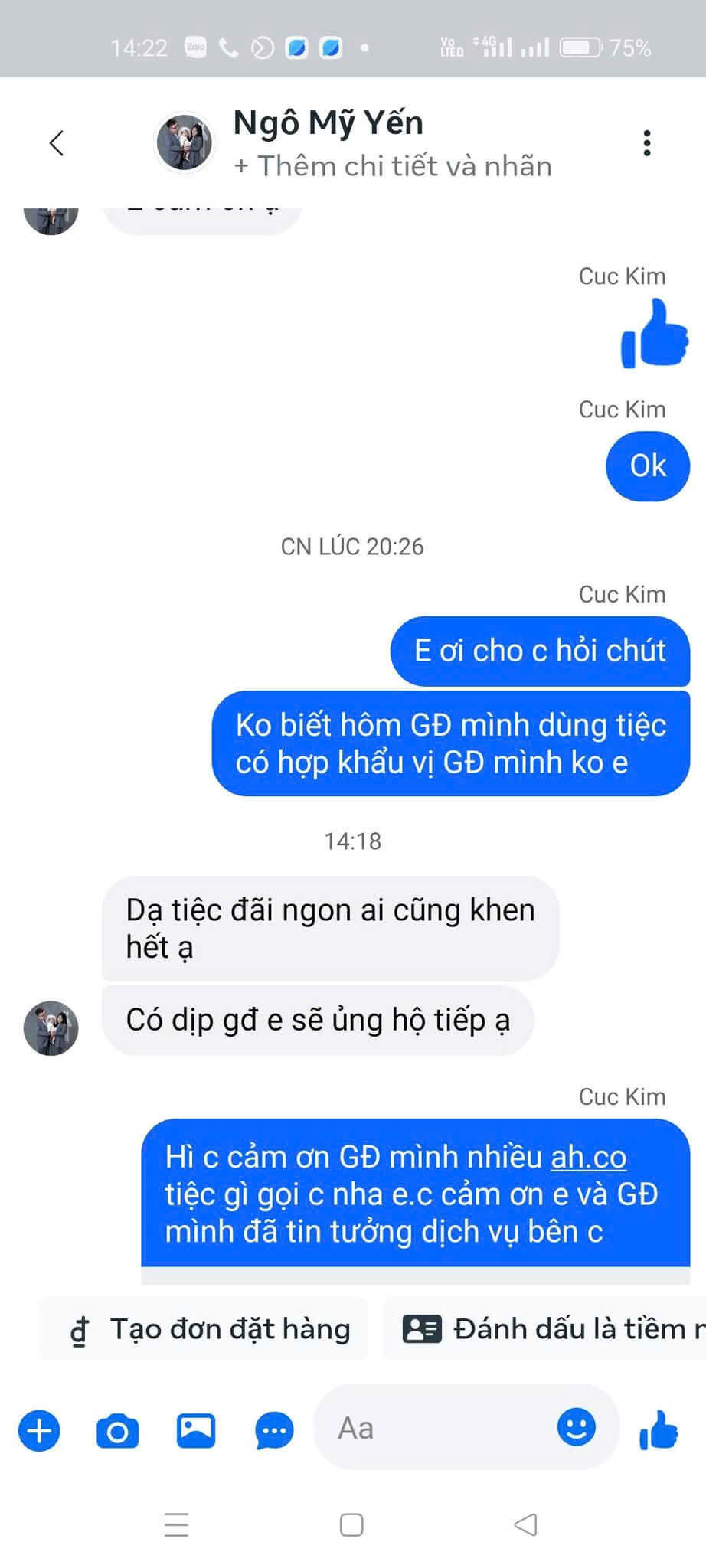Go back from the Ngô Mỹ Yến chat
This screenshot has height=1568, width=706.
pyautogui.click(x=56, y=143)
